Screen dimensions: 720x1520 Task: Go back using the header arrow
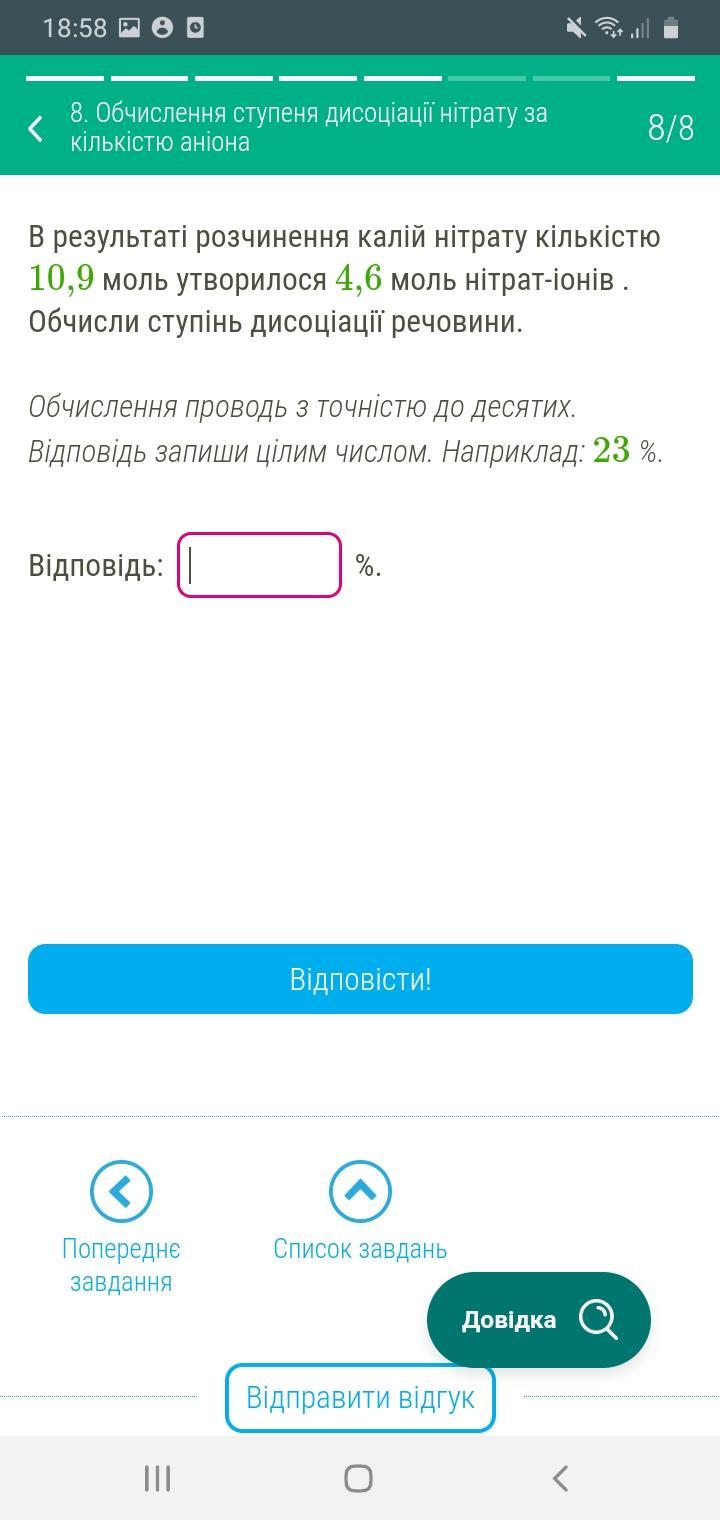[x=36, y=128]
